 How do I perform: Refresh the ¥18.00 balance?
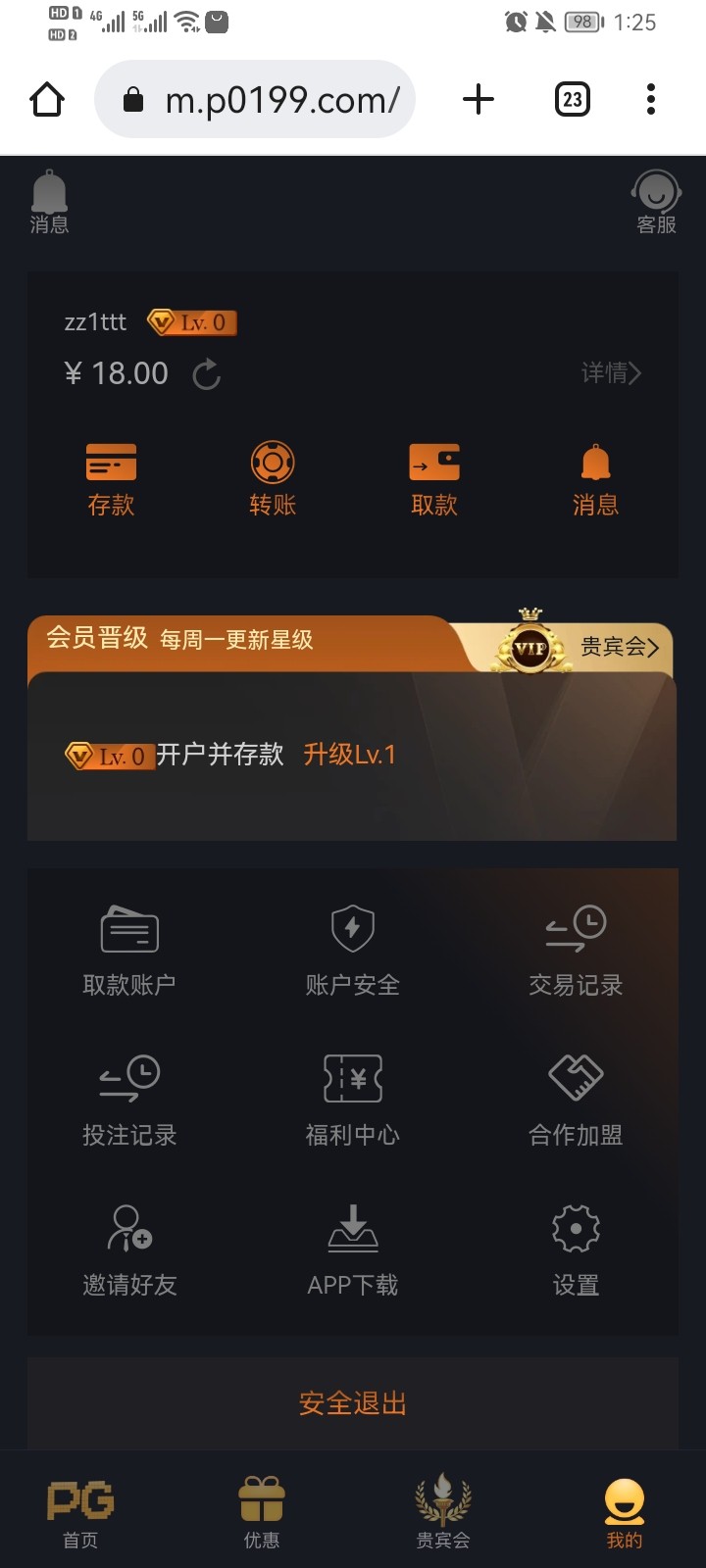pos(206,373)
